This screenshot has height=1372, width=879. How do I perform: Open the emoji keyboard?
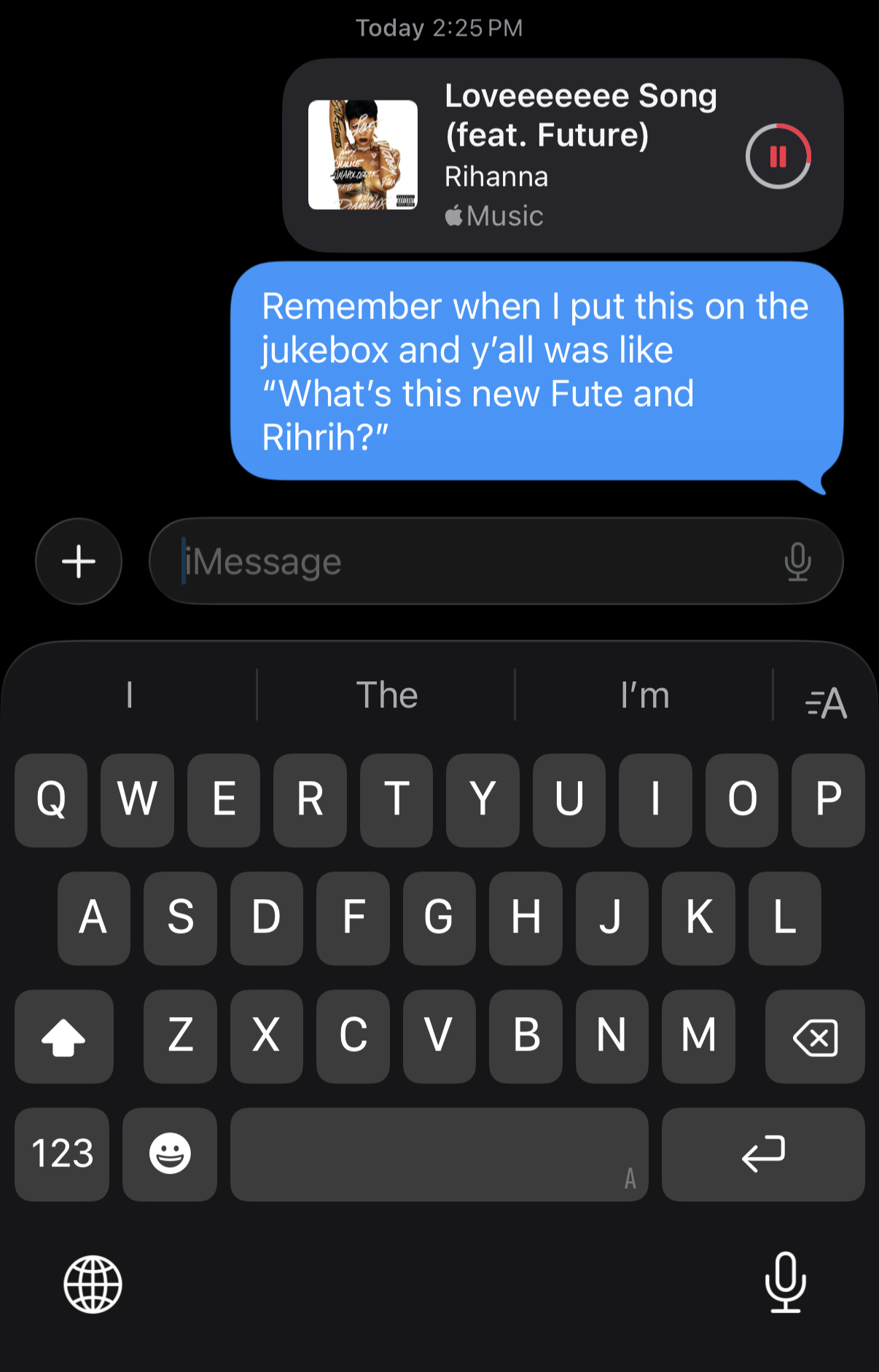click(x=170, y=1154)
